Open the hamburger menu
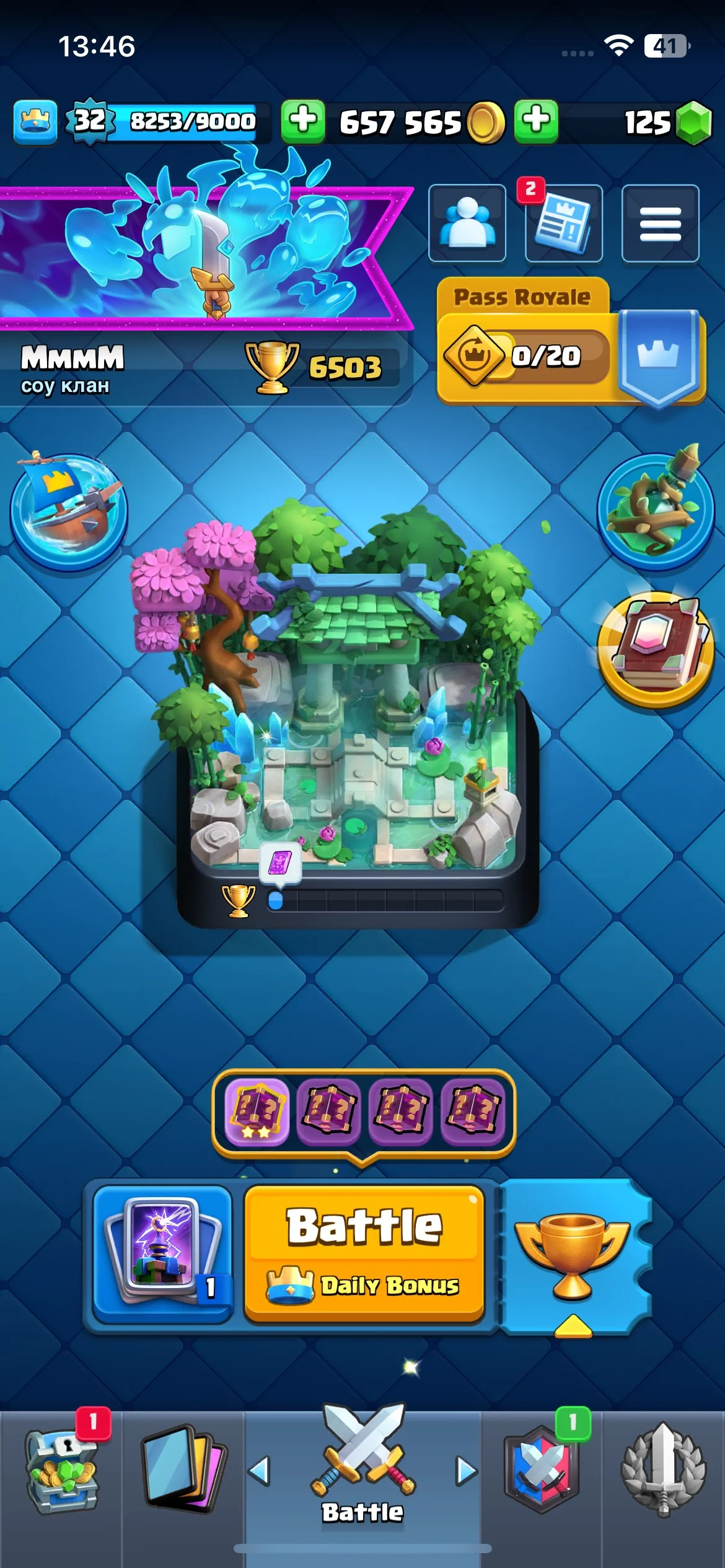The image size is (725, 1568). (x=660, y=224)
